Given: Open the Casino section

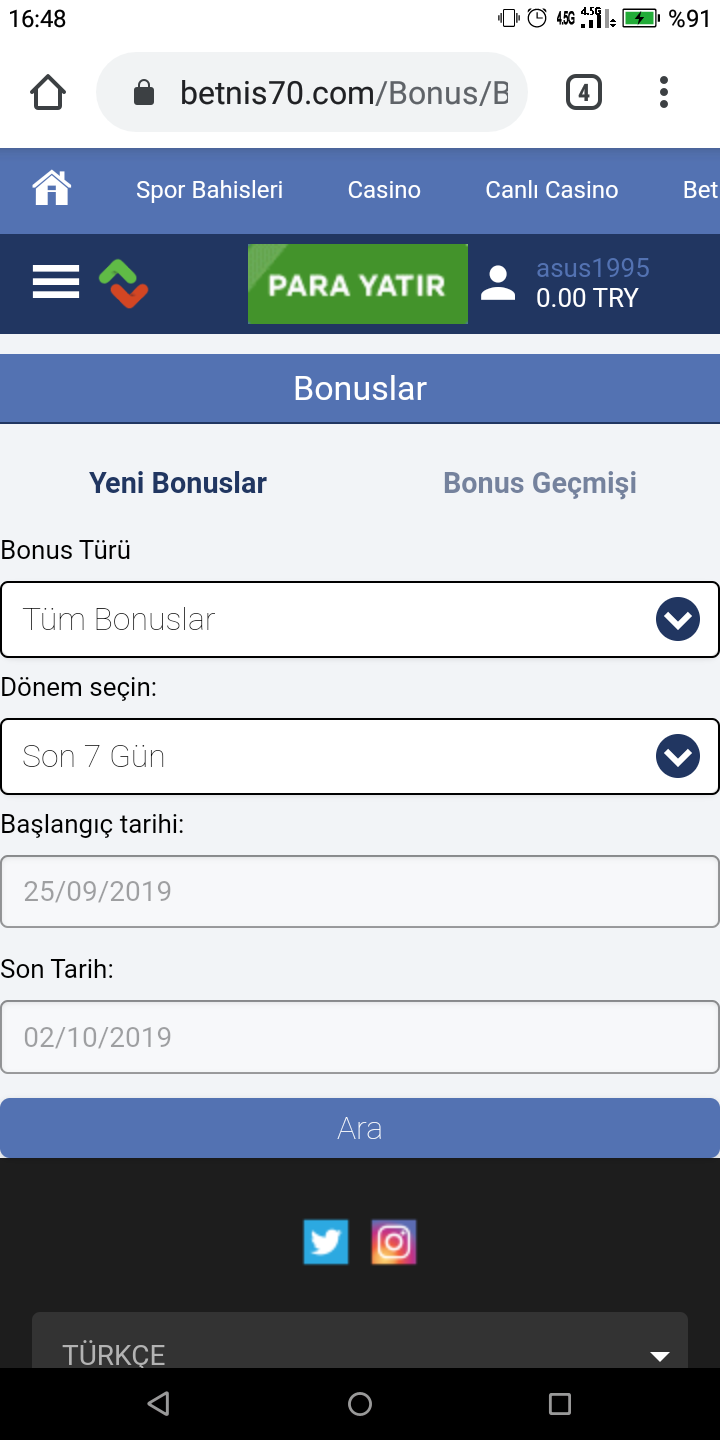Looking at the screenshot, I should pos(384,190).
